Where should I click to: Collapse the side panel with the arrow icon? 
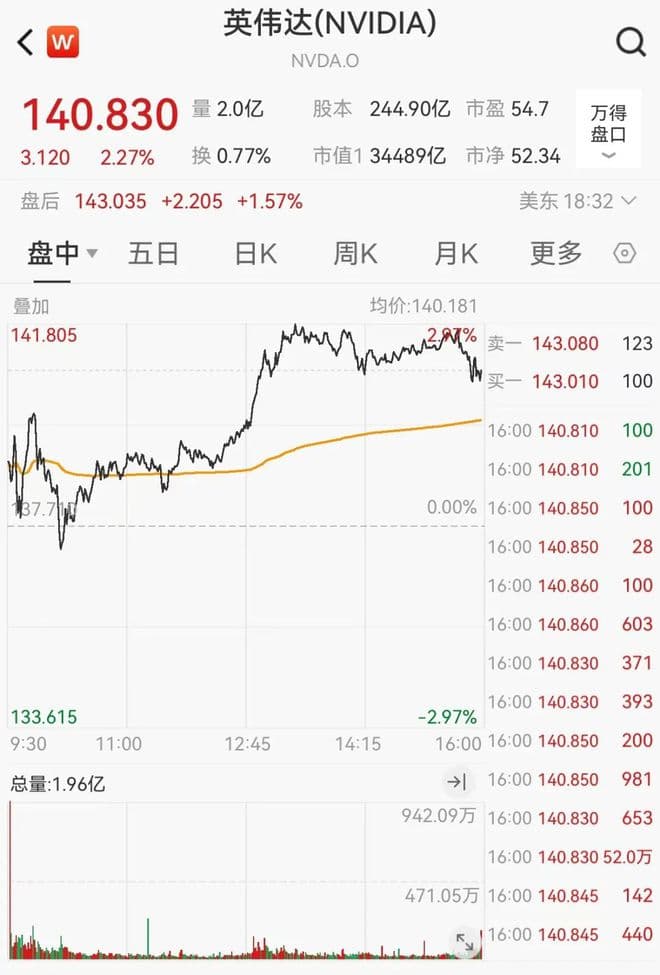coord(457,782)
